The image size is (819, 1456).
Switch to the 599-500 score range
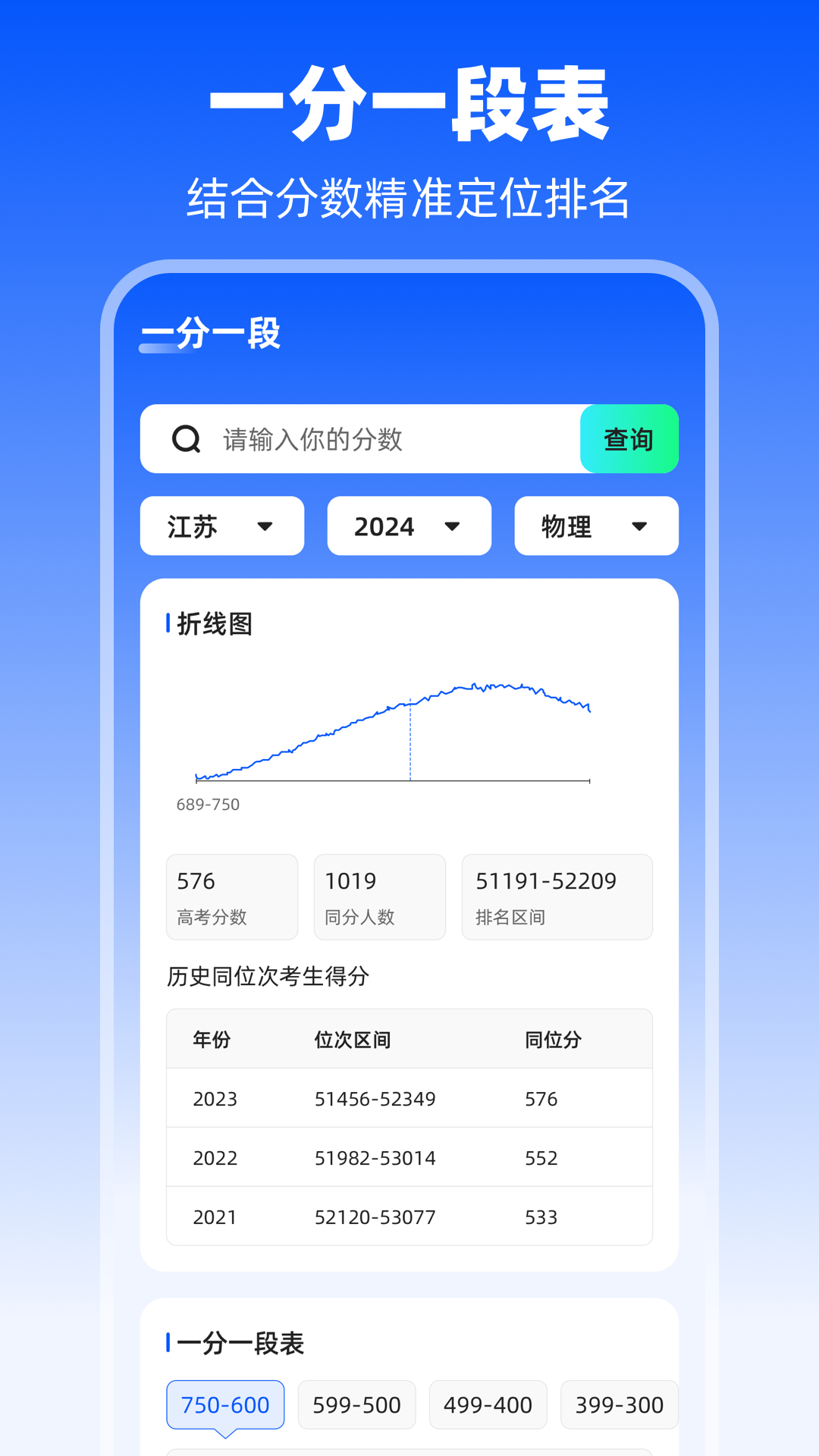[x=356, y=1404]
